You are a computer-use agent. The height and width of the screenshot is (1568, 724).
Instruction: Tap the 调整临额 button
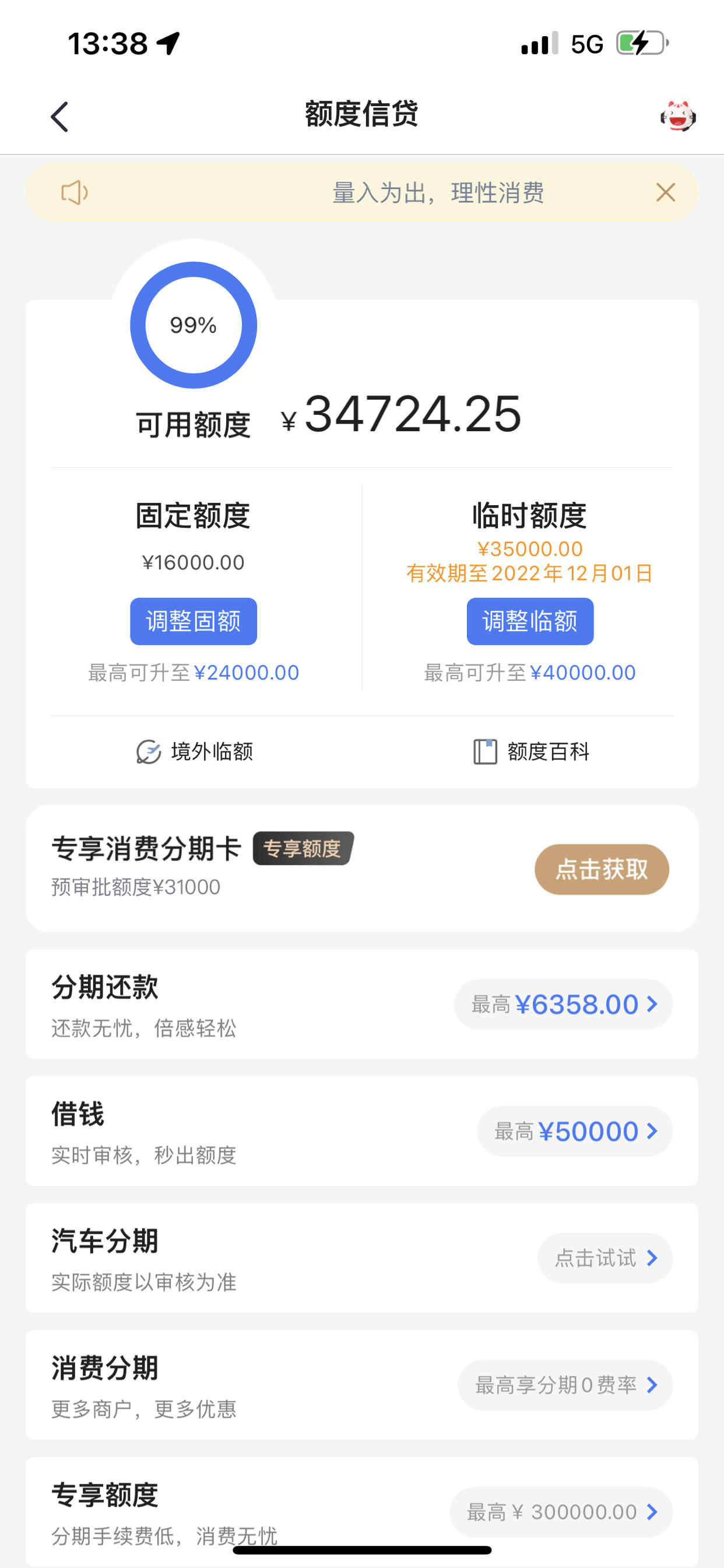click(530, 621)
